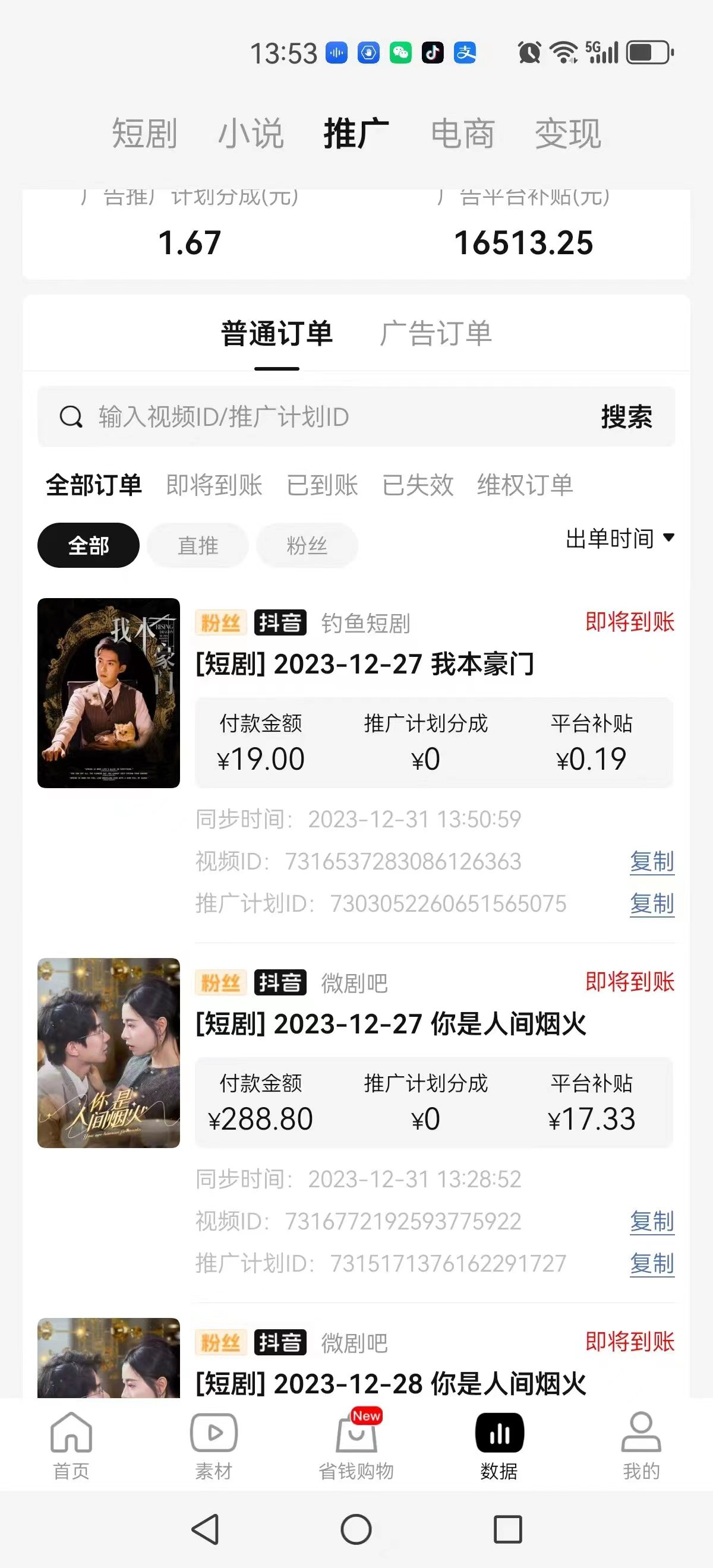Go to the 变现 top tab
The height and width of the screenshot is (1568, 713).
tap(567, 133)
